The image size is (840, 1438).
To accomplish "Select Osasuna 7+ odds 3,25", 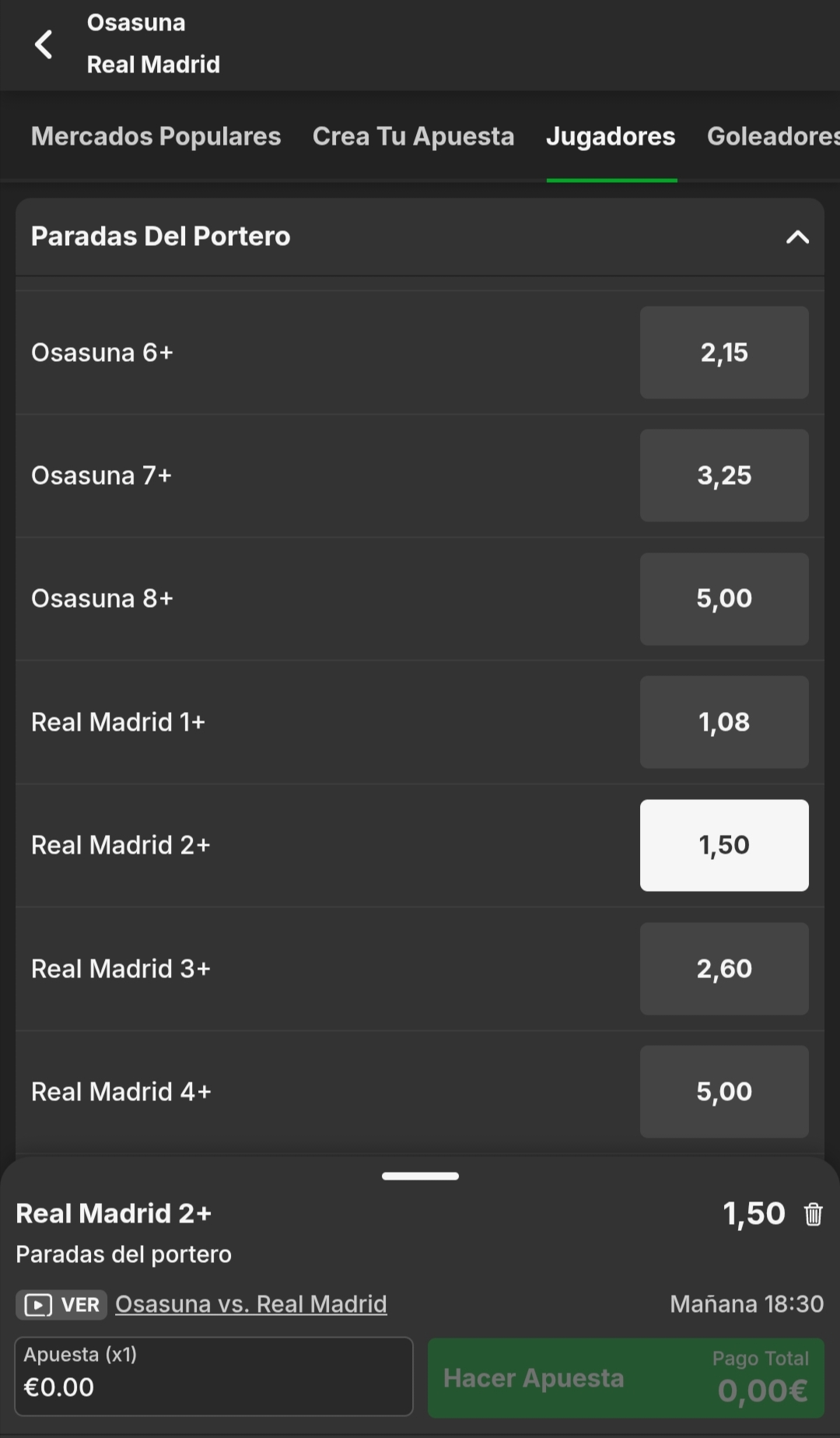I will point(723,475).
